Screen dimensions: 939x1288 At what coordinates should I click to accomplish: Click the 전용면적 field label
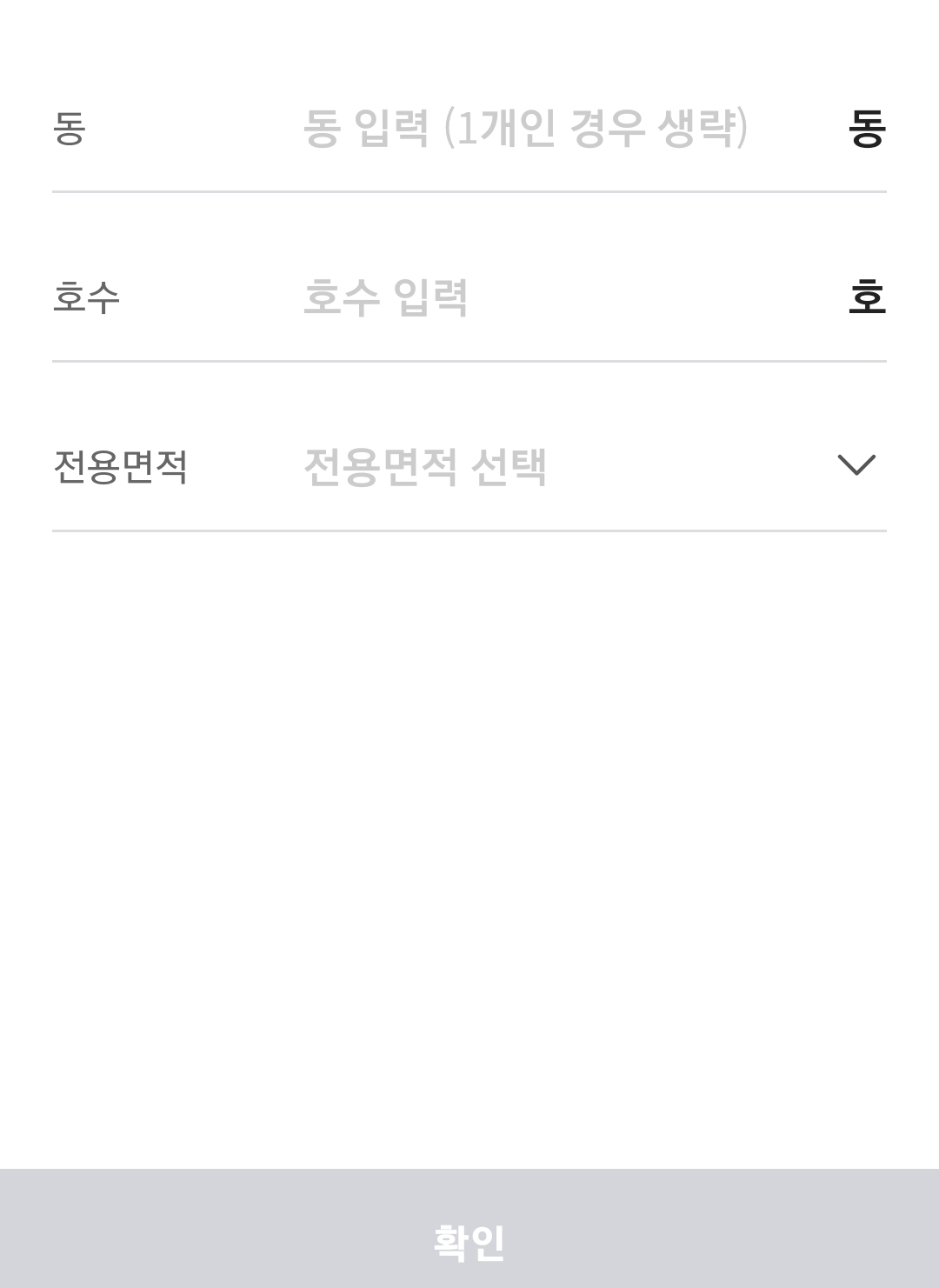pyautogui.click(x=119, y=464)
